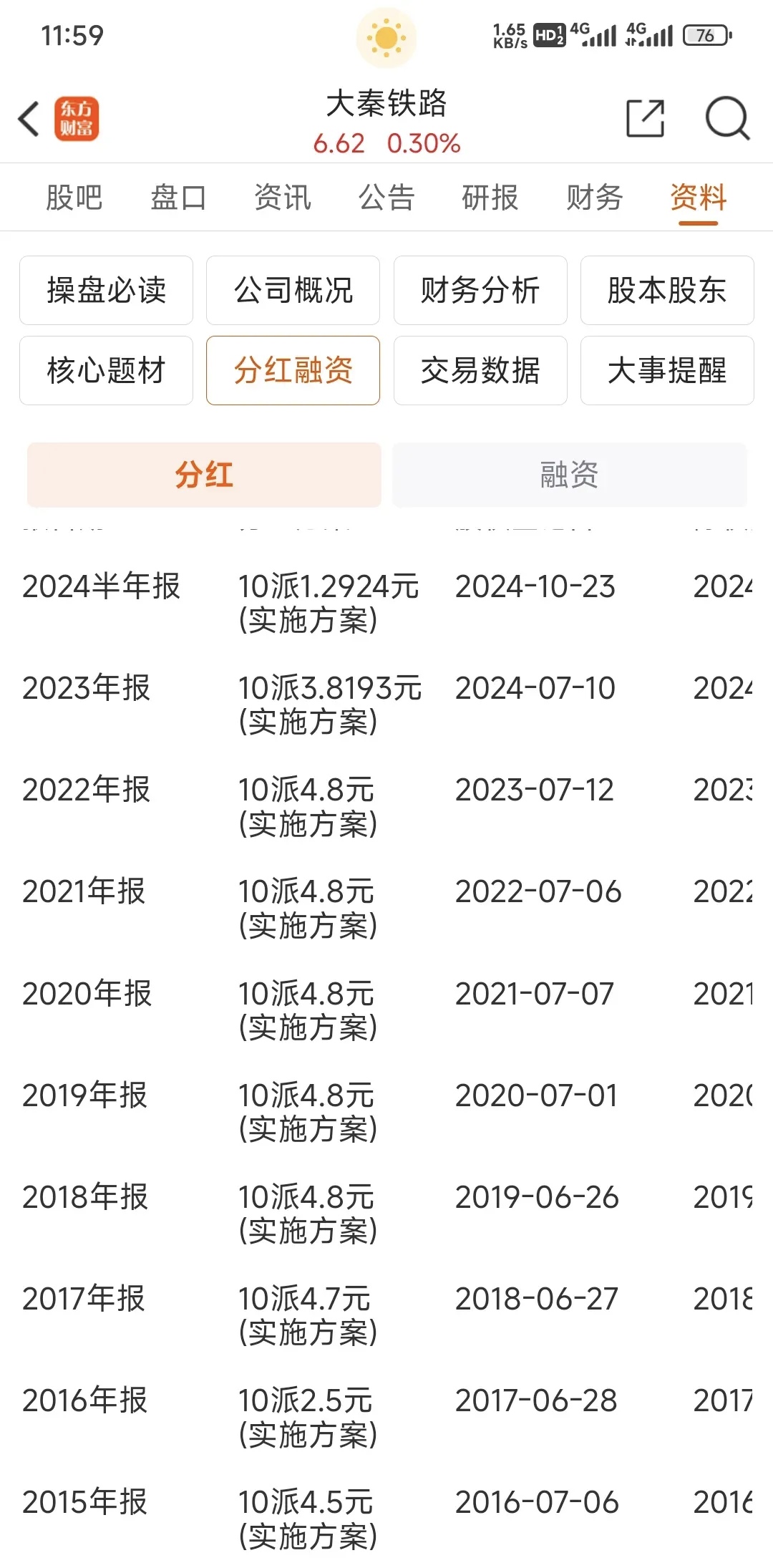Tap the 分红融资 section button
This screenshot has width=773, height=1568.
(293, 370)
